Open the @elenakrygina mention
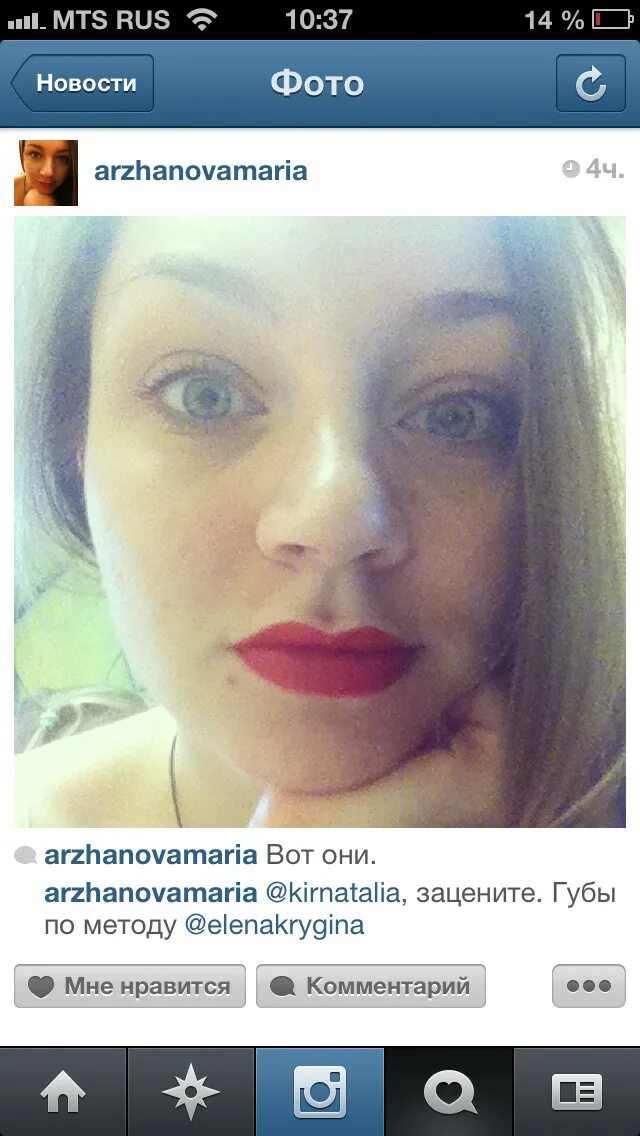 (x=274, y=925)
